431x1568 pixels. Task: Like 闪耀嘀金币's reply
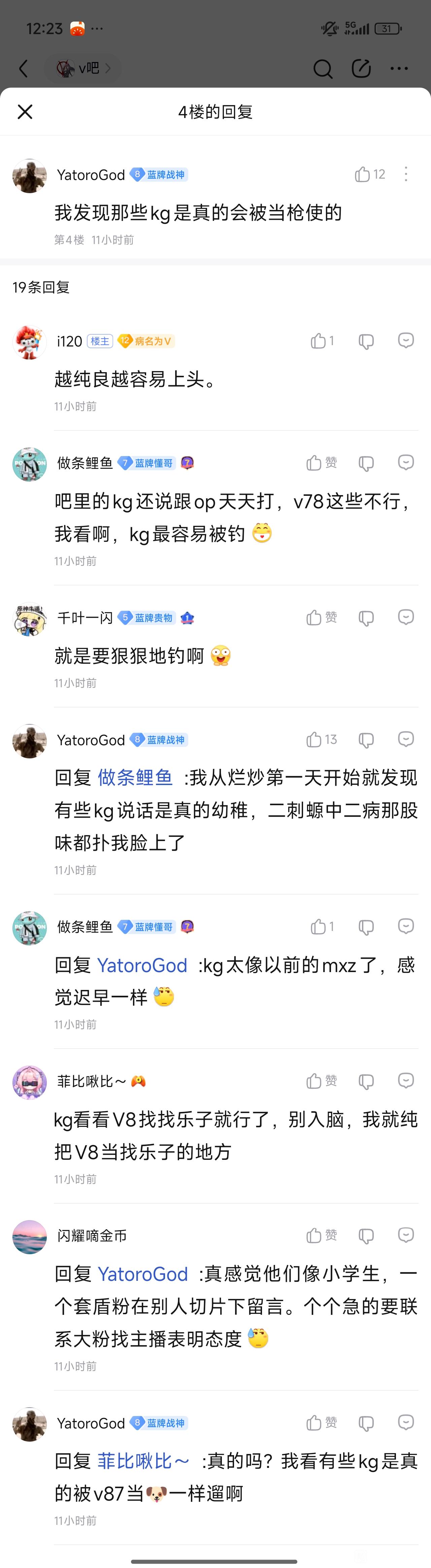[314, 1235]
